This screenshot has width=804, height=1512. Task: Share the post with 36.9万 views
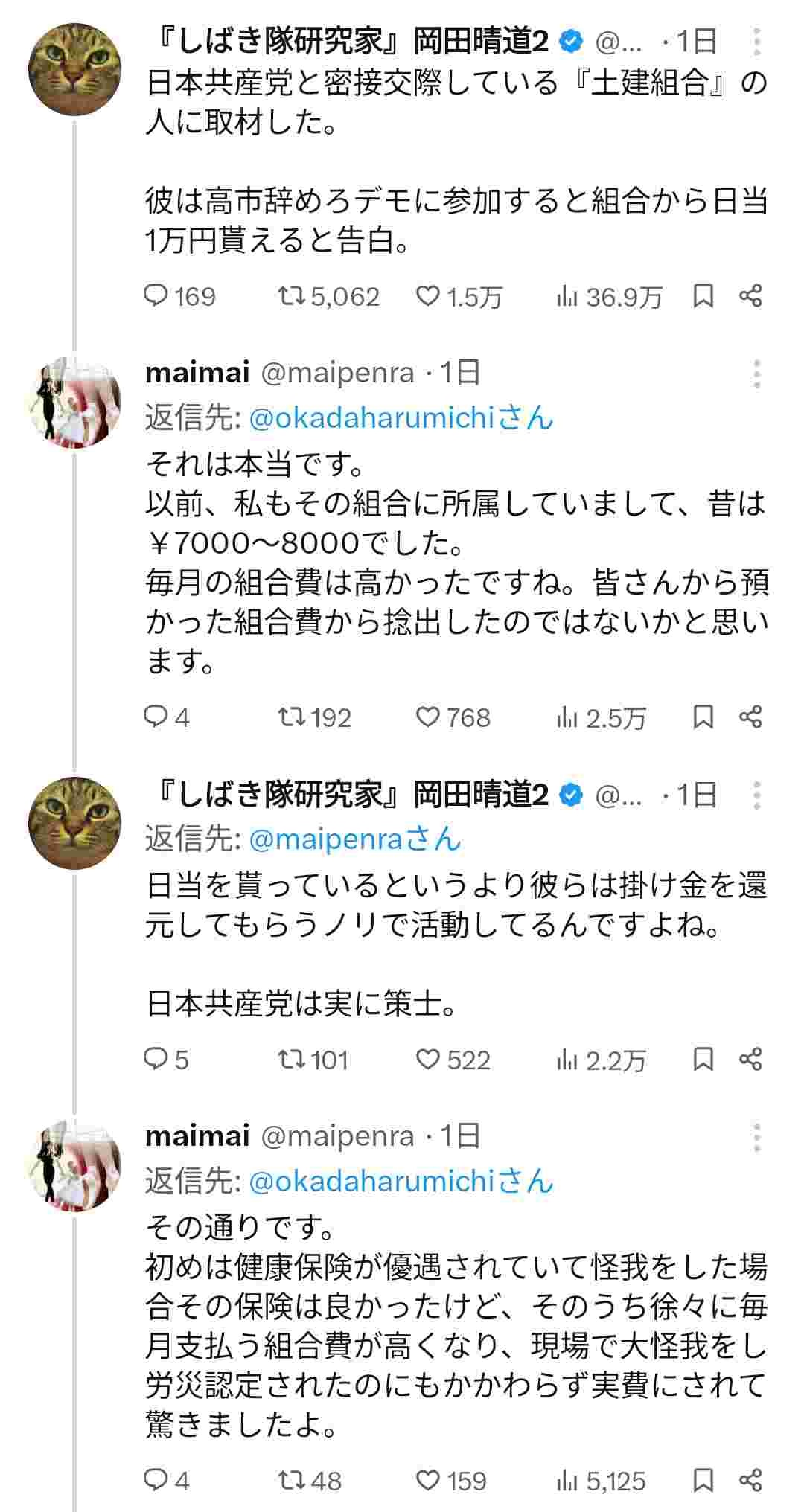pyautogui.click(x=750, y=297)
